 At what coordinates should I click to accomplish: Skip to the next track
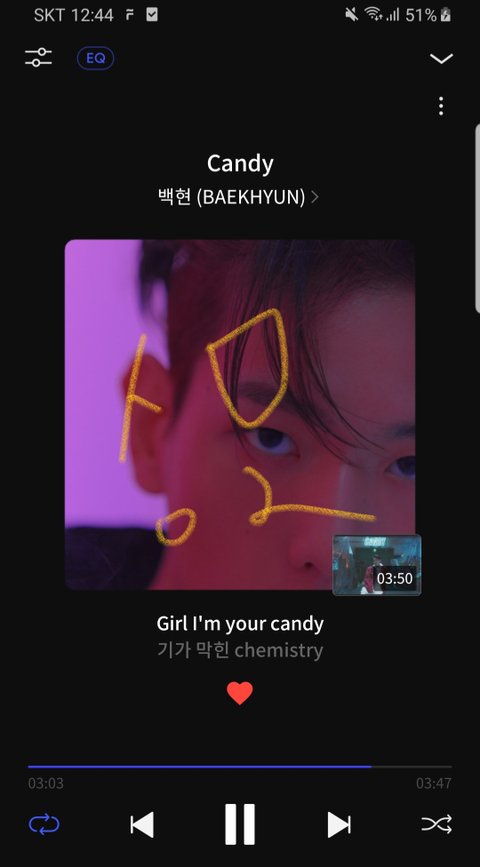(x=338, y=825)
